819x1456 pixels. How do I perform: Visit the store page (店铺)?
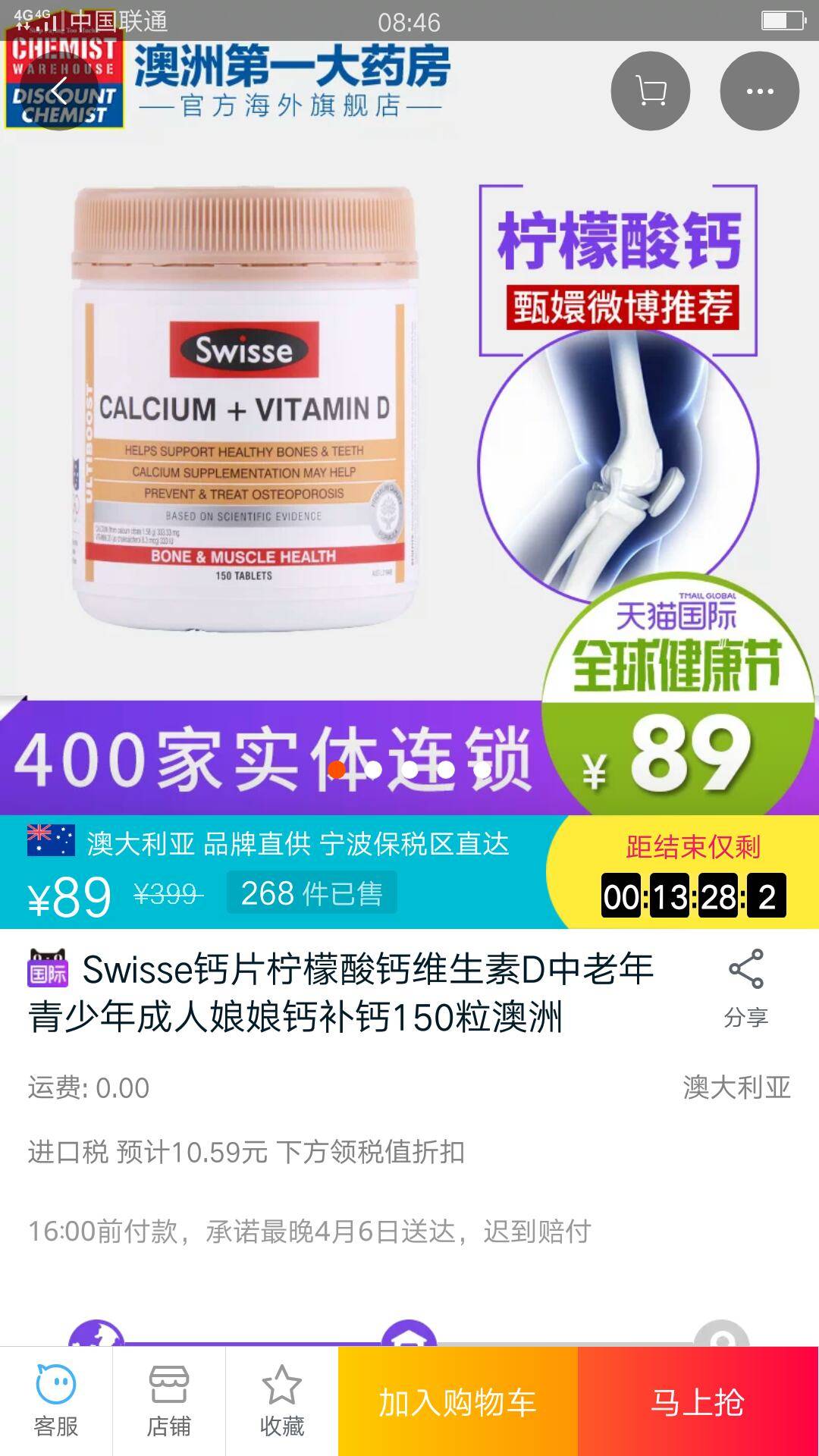[x=168, y=1401]
